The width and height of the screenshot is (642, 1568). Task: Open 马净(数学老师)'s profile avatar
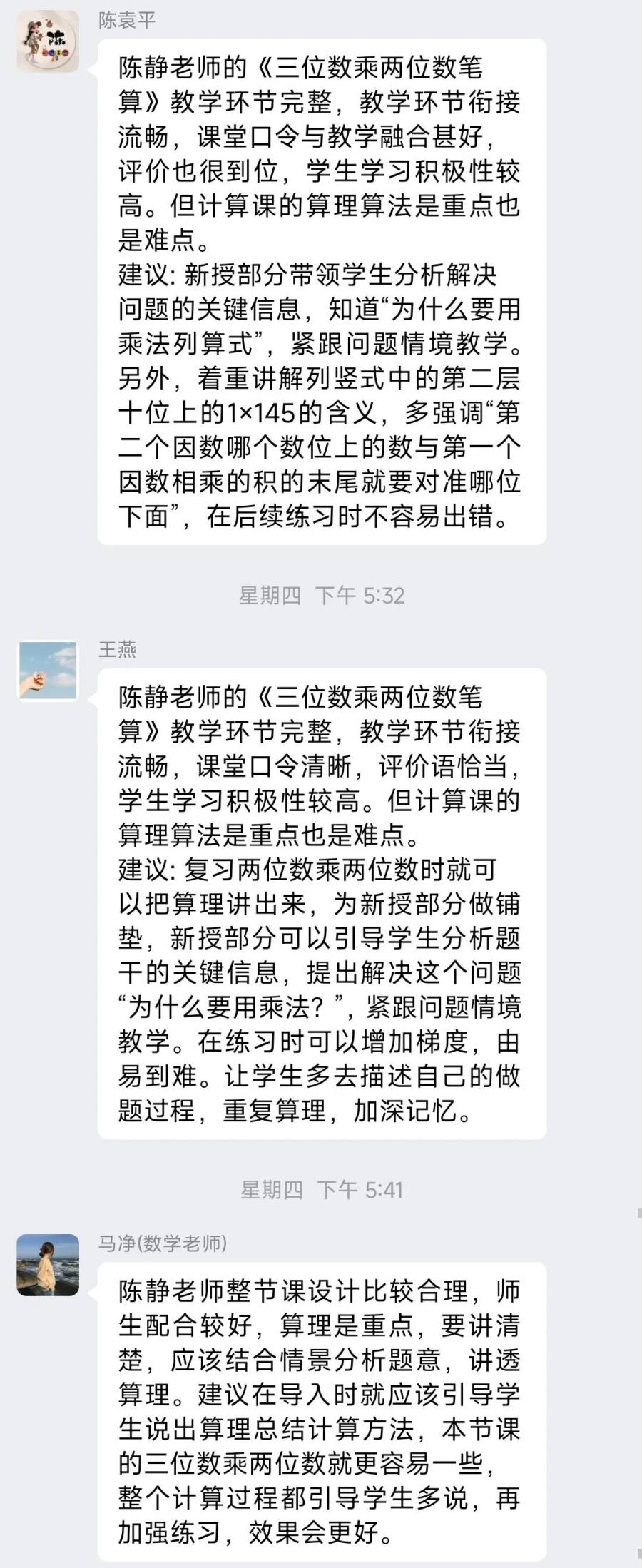pos(48,1265)
